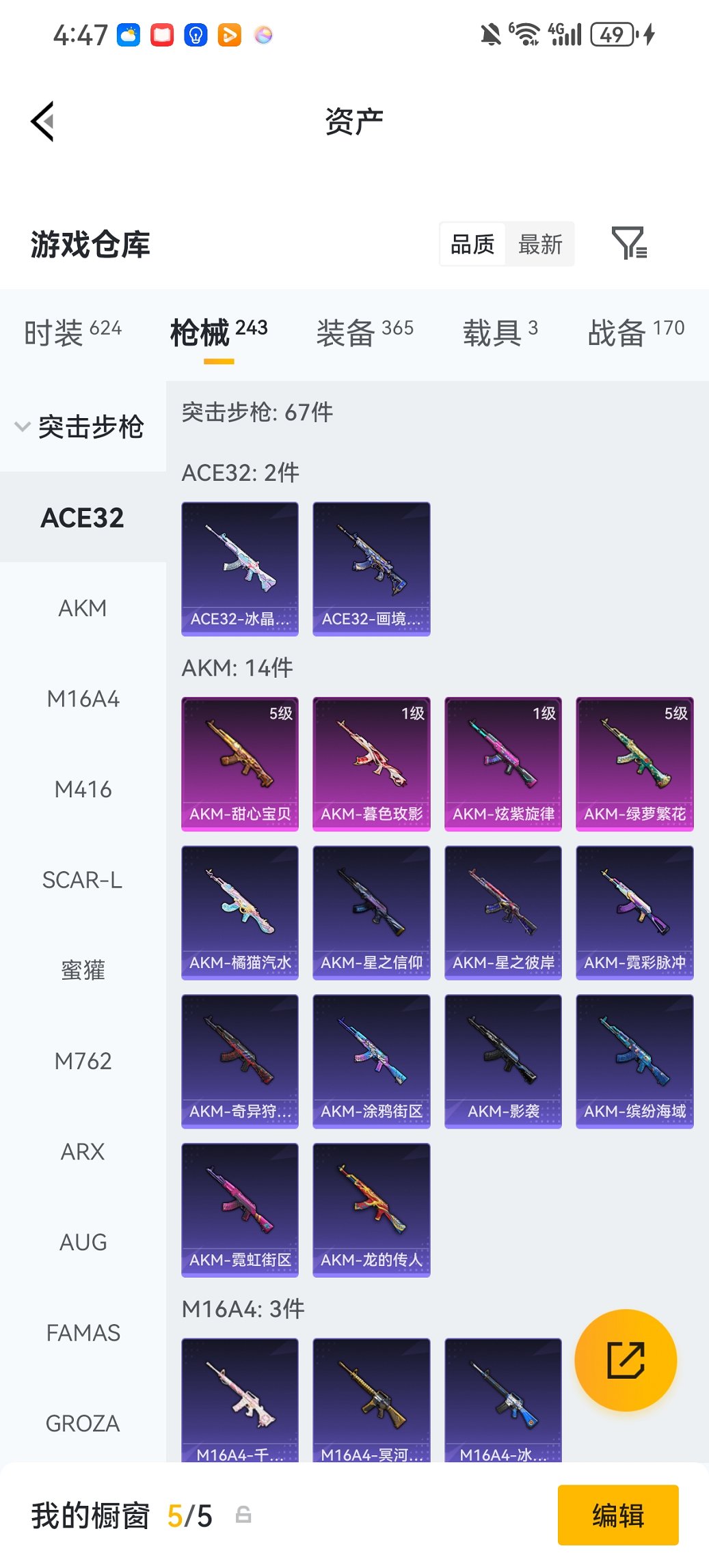Open the ACE32-冰晶 skin tile
This screenshot has width=709, height=1568.
coord(240,568)
